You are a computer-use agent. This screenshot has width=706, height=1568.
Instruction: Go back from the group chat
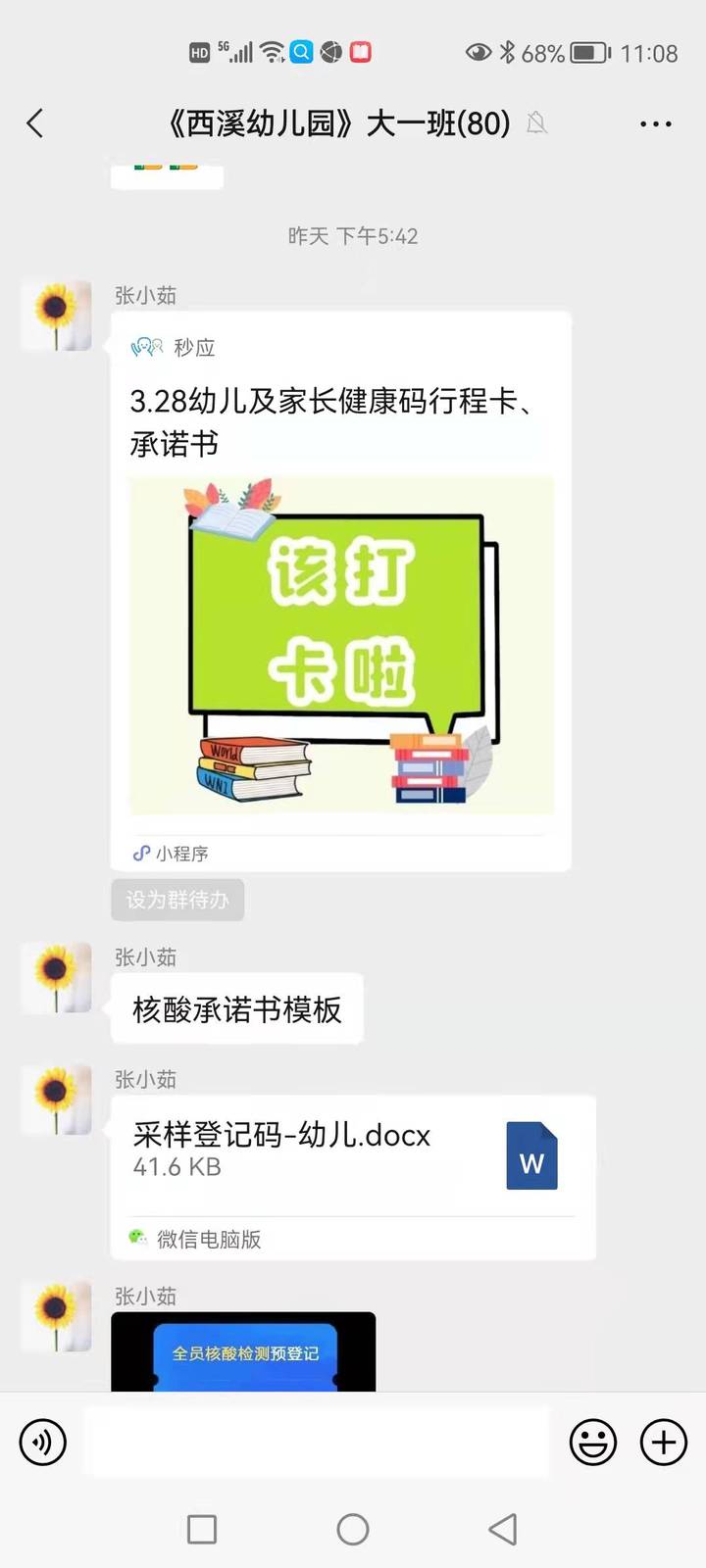(35, 123)
